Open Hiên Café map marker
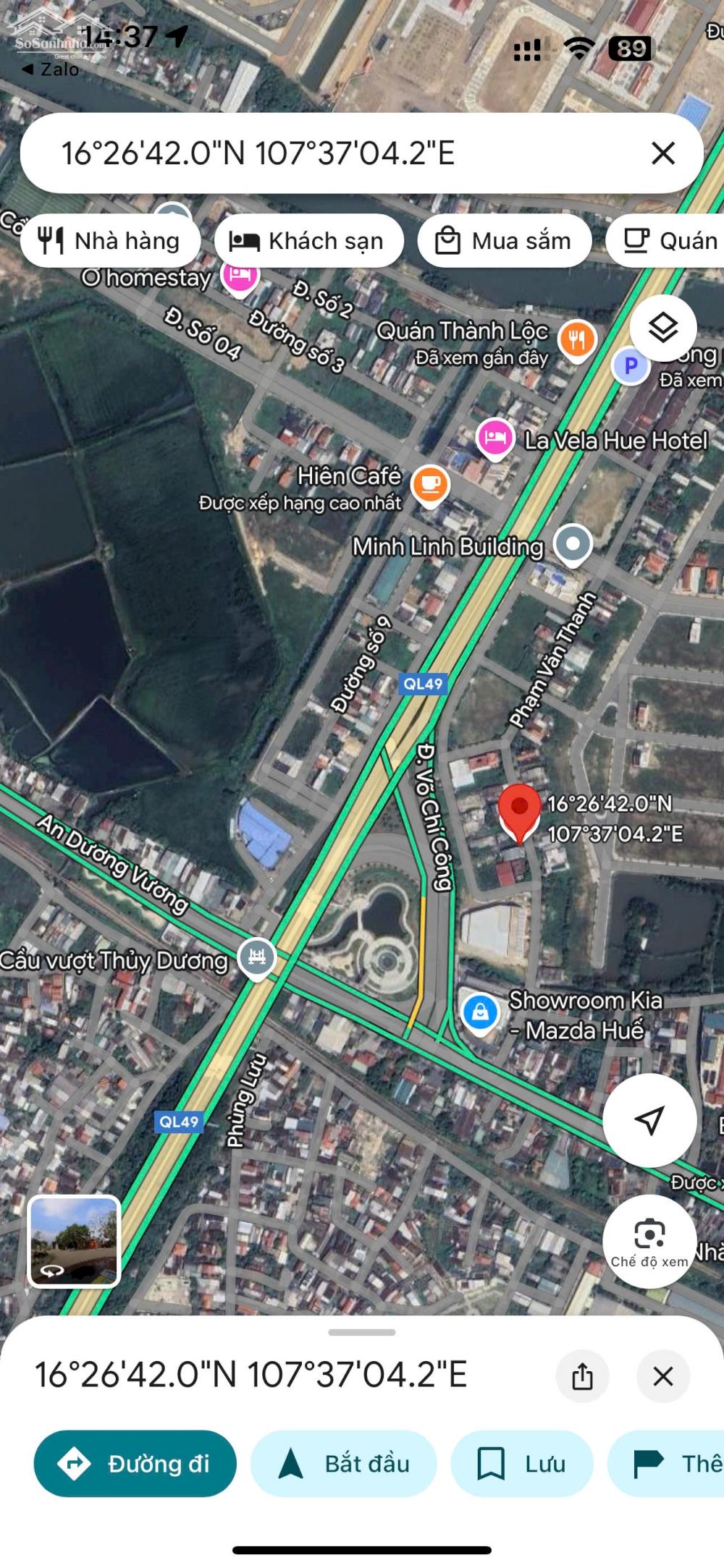The width and height of the screenshot is (724, 1568). pos(430,485)
